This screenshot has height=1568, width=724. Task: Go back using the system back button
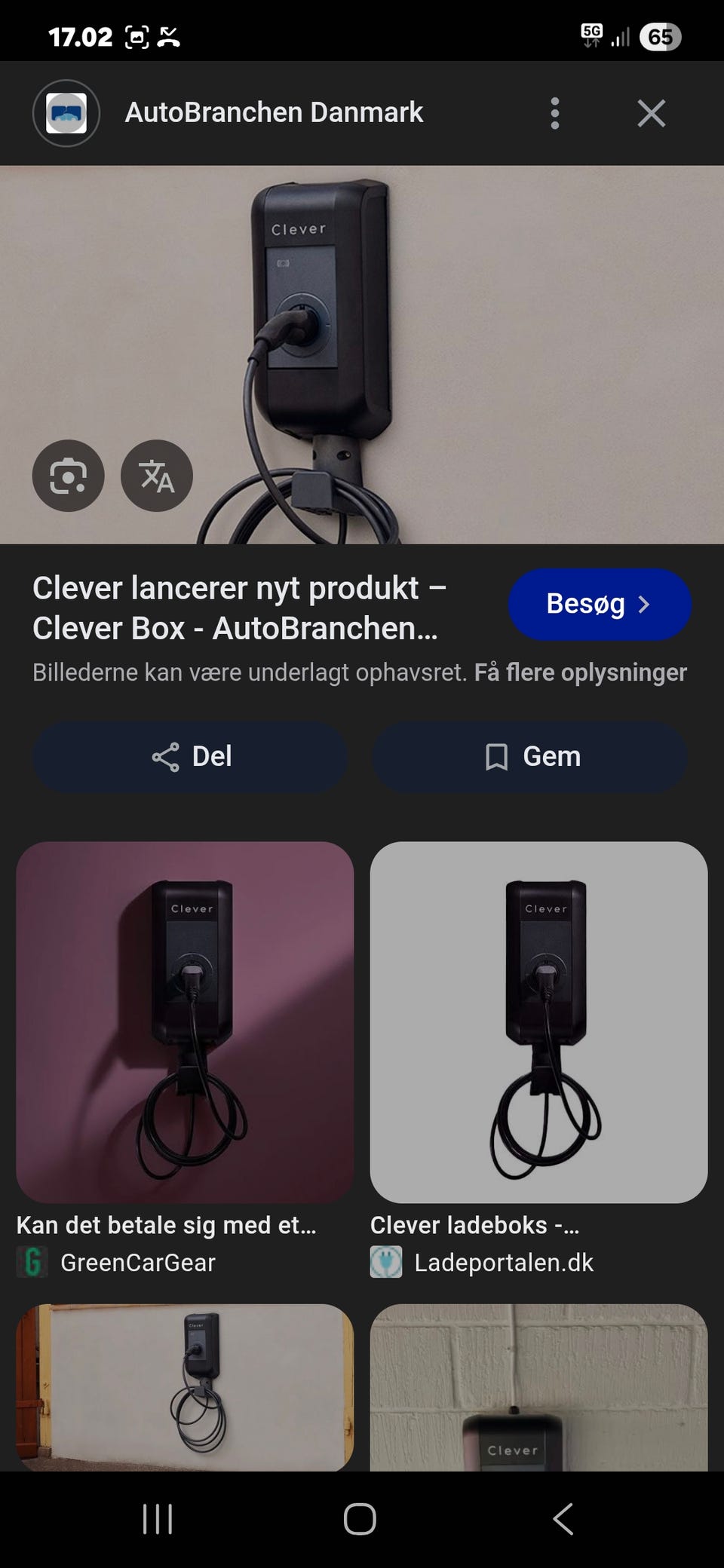(563, 1519)
